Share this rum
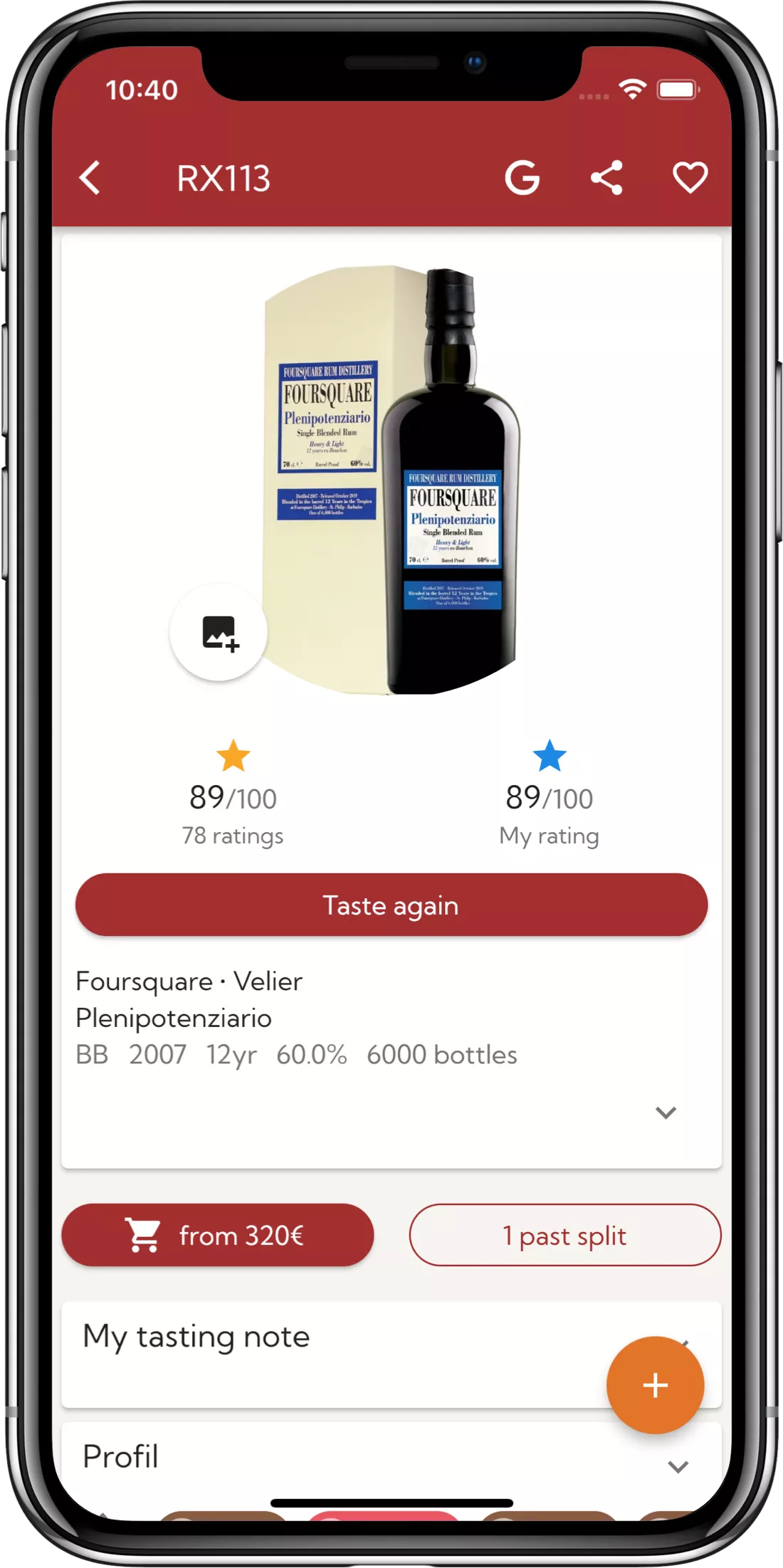Viewport: 783px width, 1568px height. pyautogui.click(x=606, y=178)
